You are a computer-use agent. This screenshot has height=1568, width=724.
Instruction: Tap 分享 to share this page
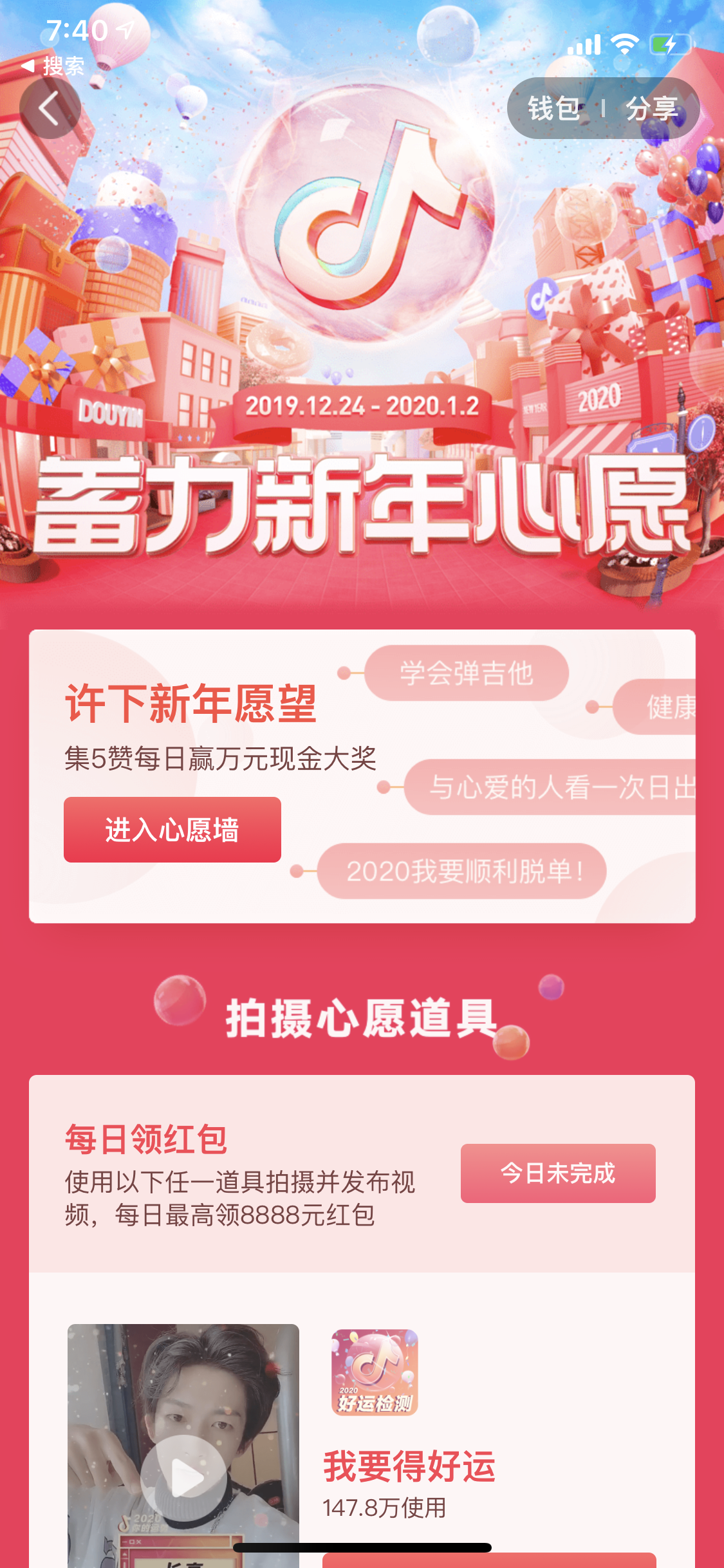pyautogui.click(x=651, y=108)
